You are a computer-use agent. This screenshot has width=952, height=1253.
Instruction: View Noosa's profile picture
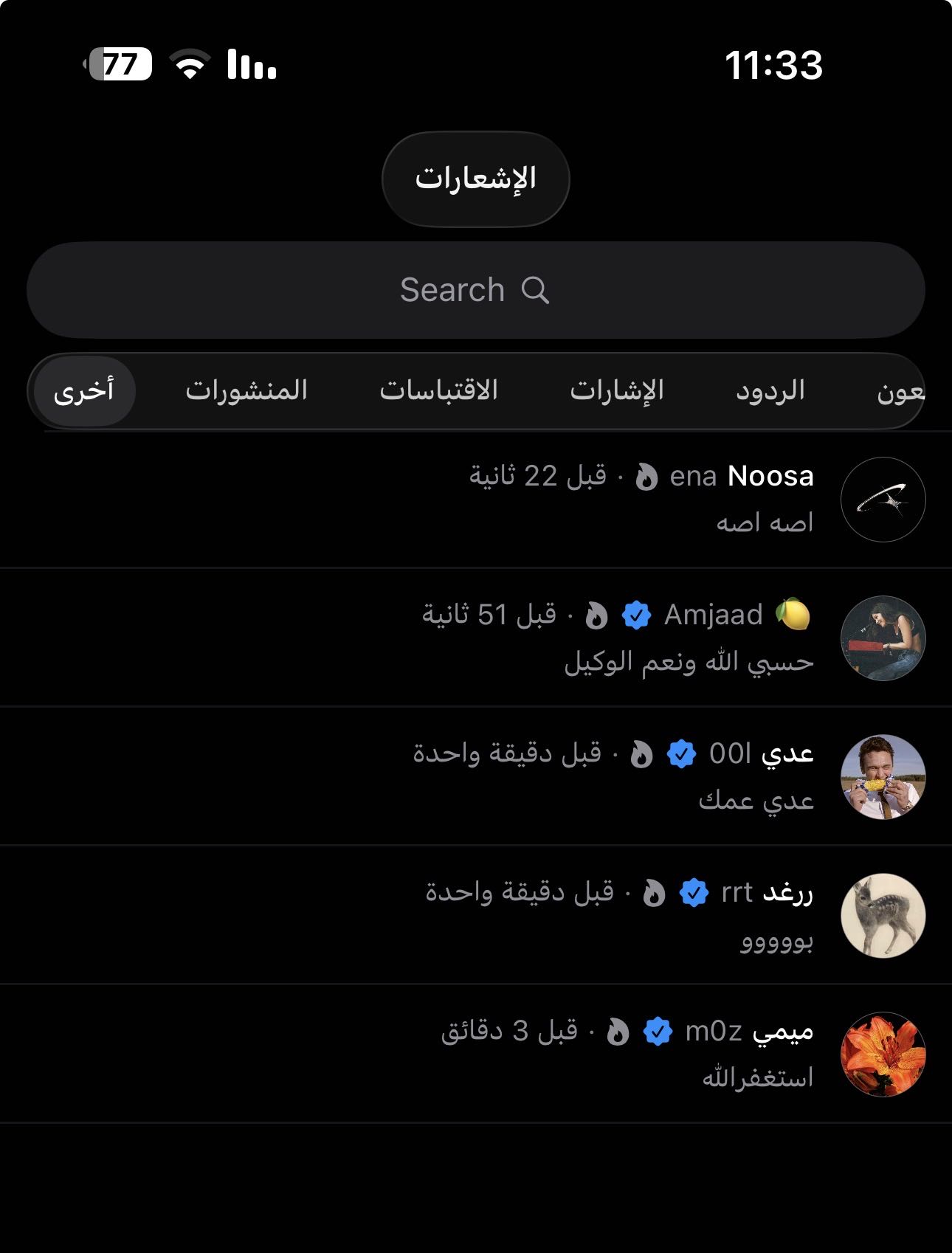pyautogui.click(x=883, y=500)
